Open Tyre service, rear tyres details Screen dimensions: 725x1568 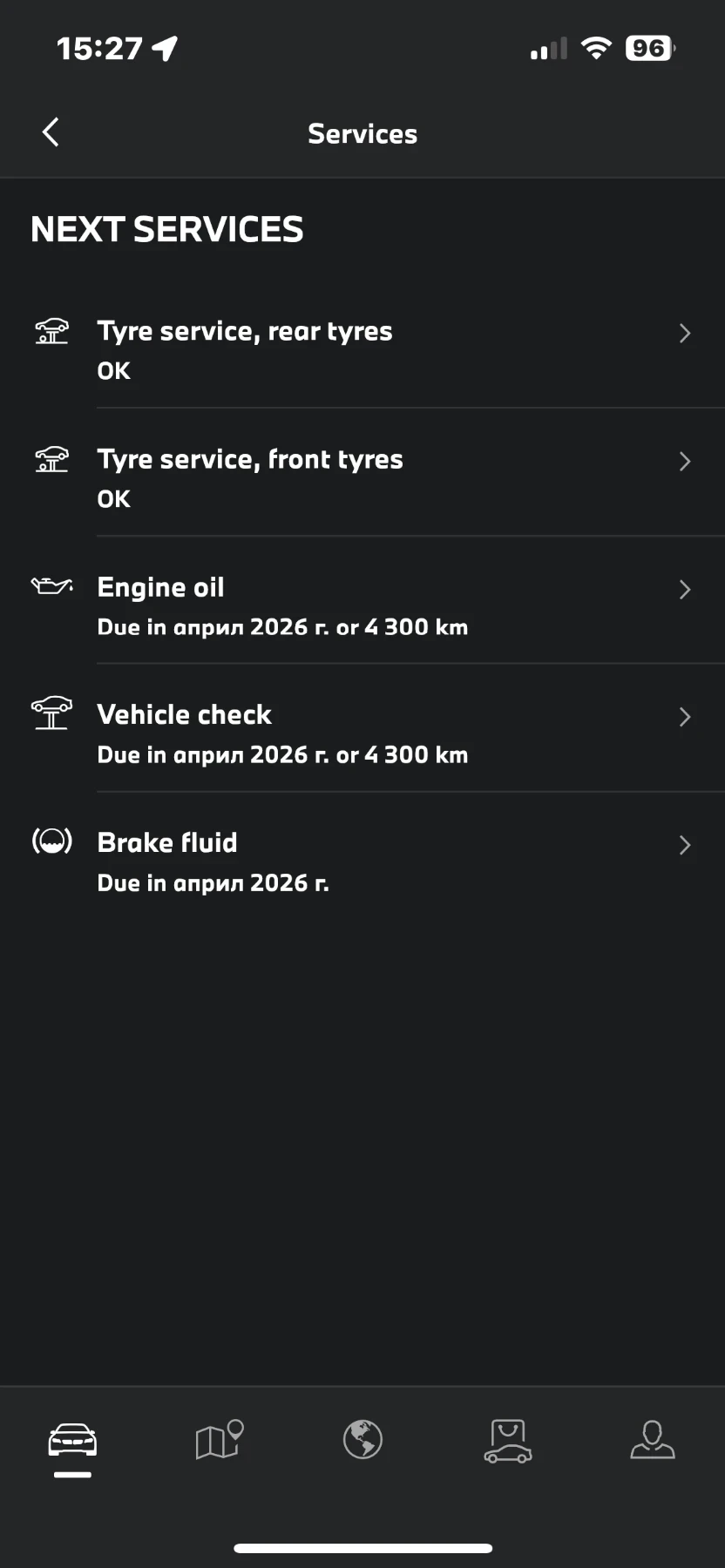pos(362,349)
